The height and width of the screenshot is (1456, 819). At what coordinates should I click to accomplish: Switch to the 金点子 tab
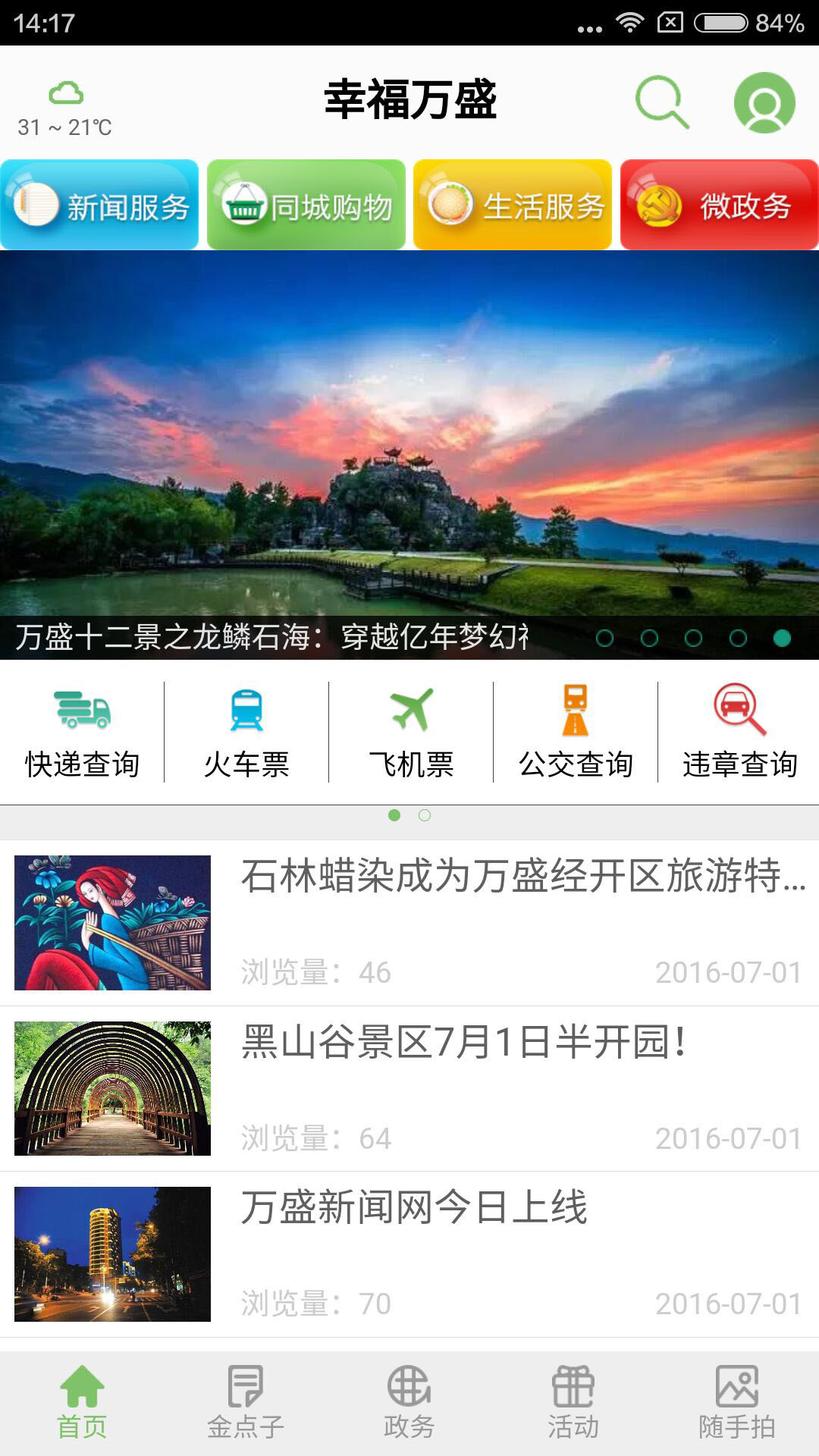(x=246, y=1403)
